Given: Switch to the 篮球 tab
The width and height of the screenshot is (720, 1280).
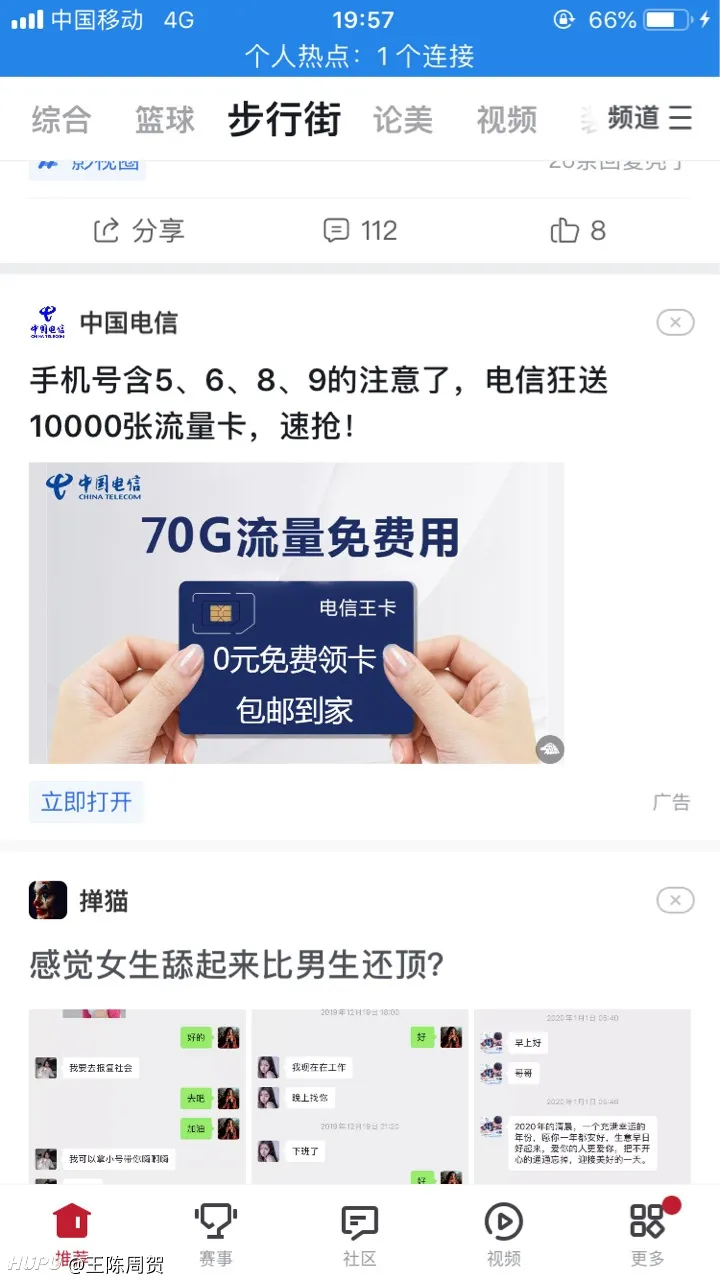Looking at the screenshot, I should pyautogui.click(x=165, y=120).
